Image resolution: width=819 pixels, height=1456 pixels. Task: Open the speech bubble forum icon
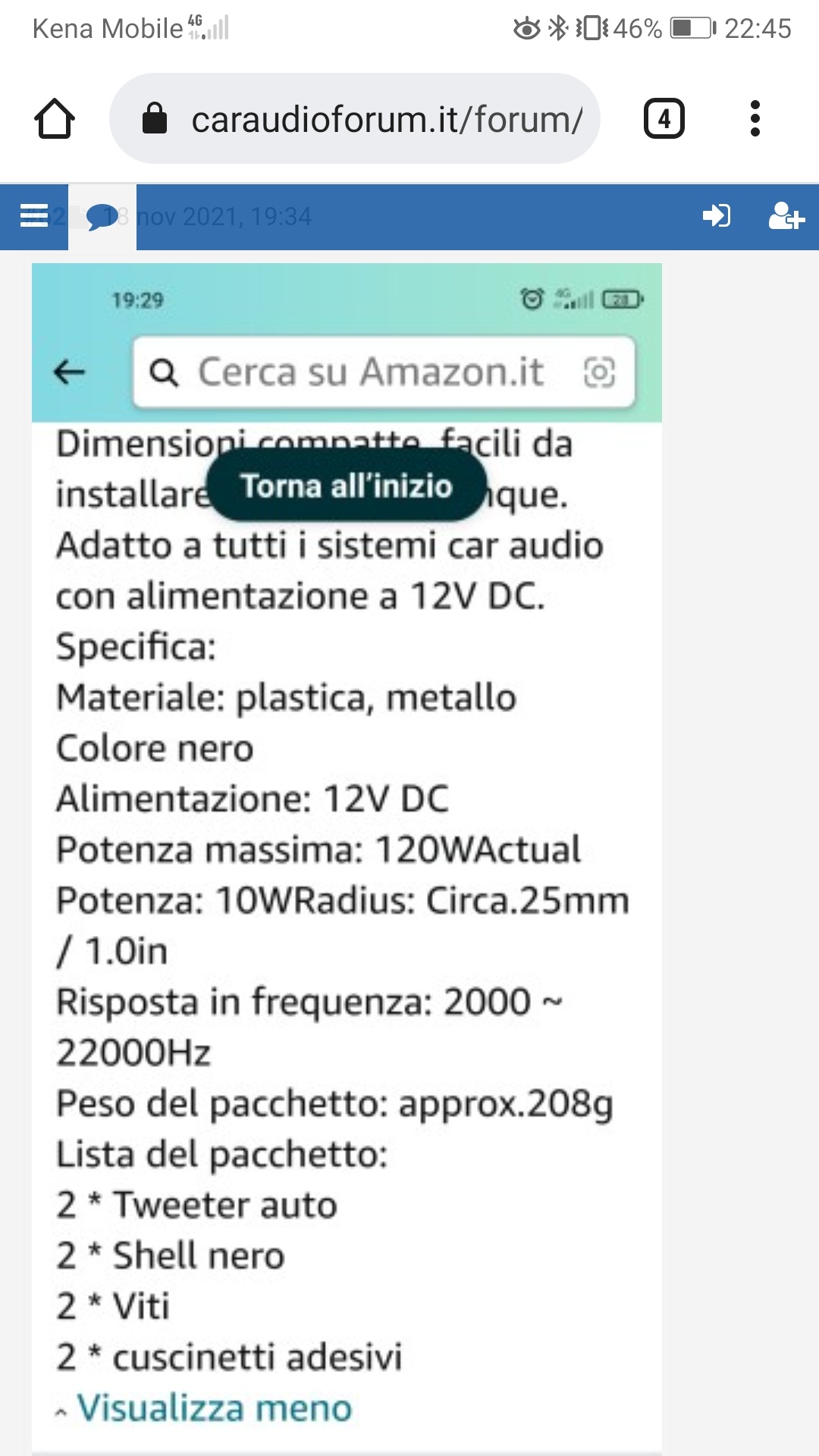pyautogui.click(x=102, y=217)
